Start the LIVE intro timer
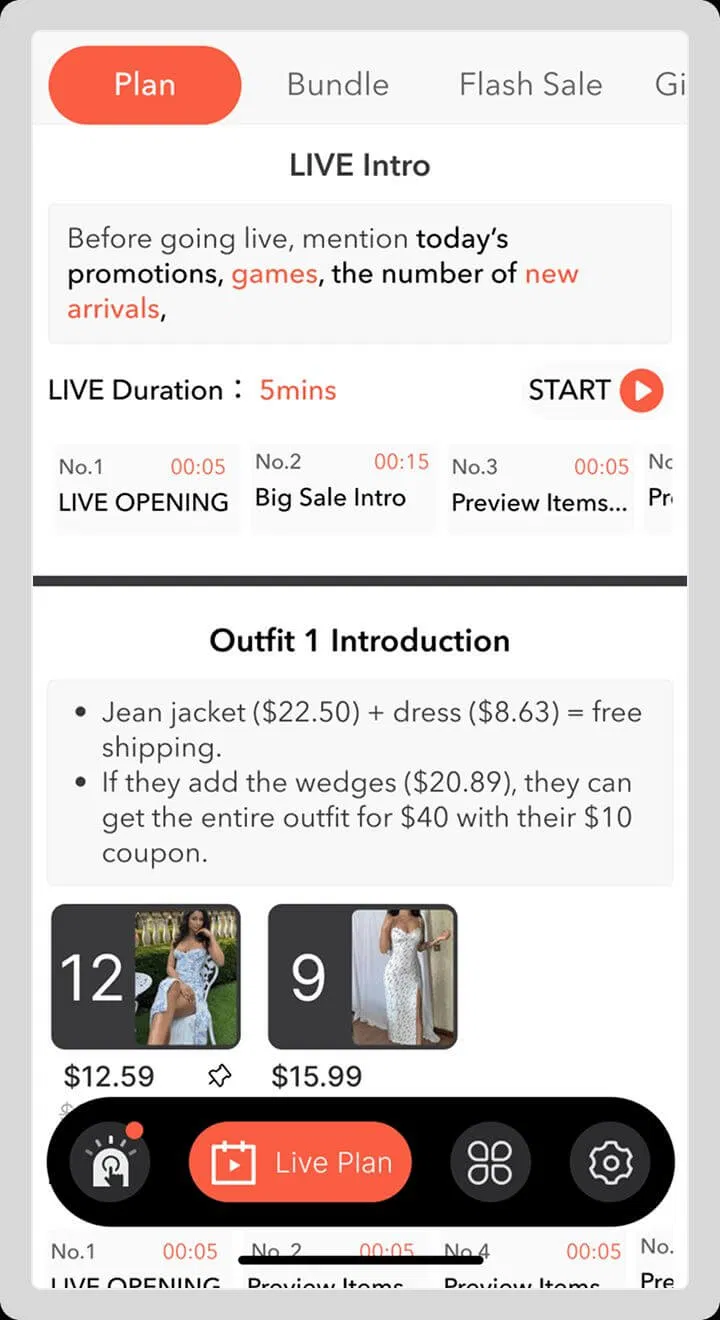The width and height of the screenshot is (720, 1320). pyautogui.click(x=596, y=390)
